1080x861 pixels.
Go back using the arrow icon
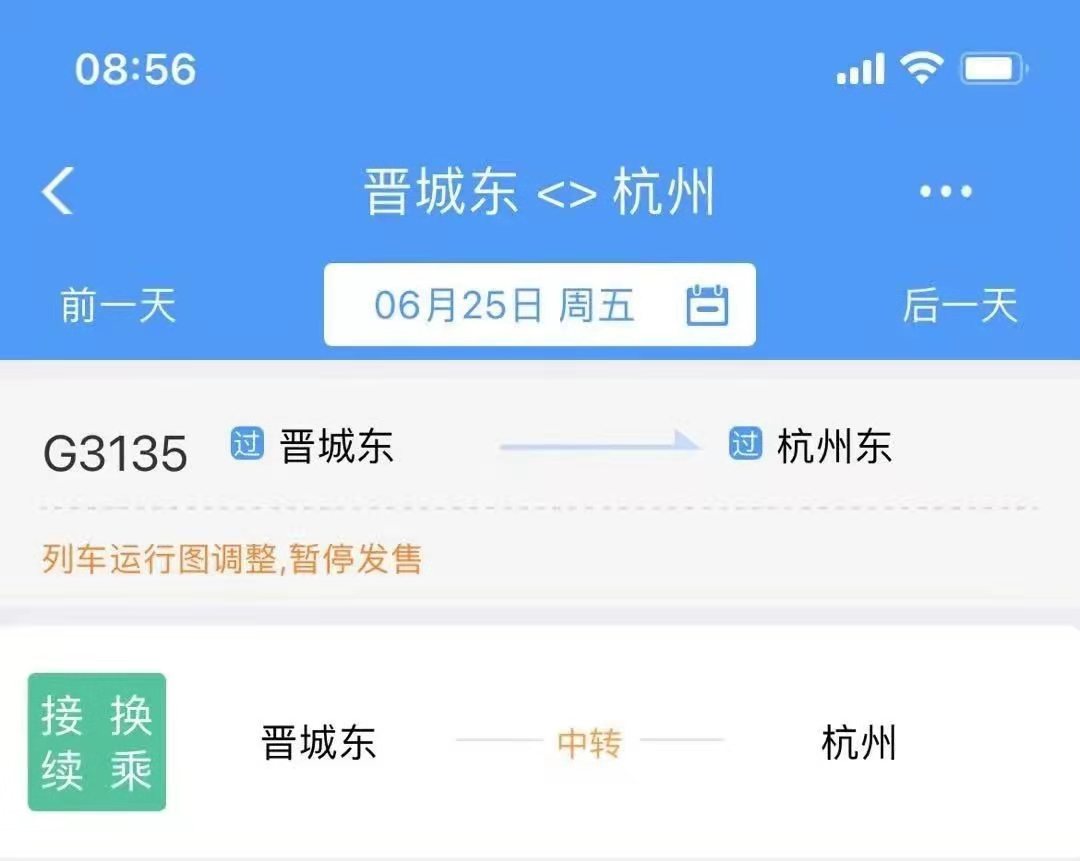pos(58,191)
